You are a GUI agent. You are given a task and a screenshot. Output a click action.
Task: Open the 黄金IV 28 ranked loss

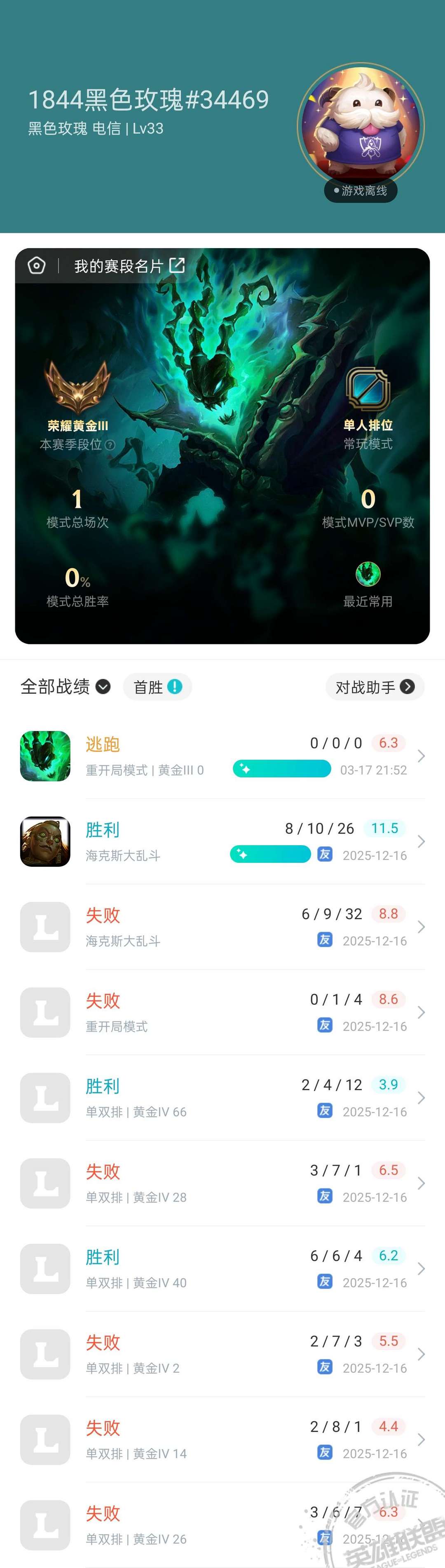pos(222,1183)
